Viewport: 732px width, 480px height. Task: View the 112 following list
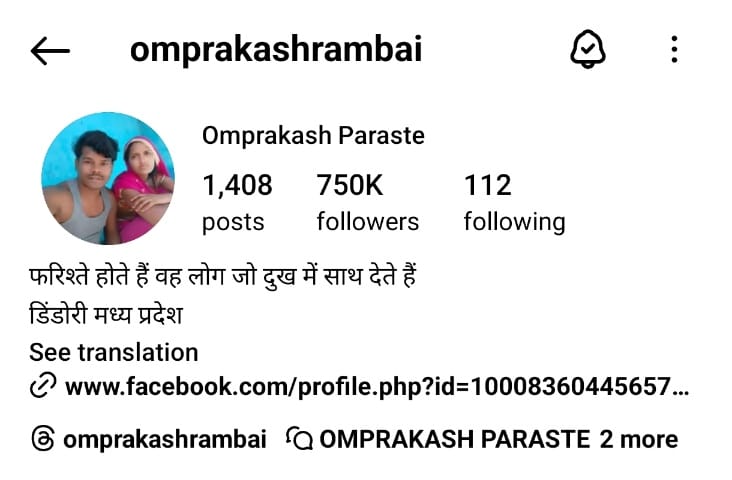513,201
